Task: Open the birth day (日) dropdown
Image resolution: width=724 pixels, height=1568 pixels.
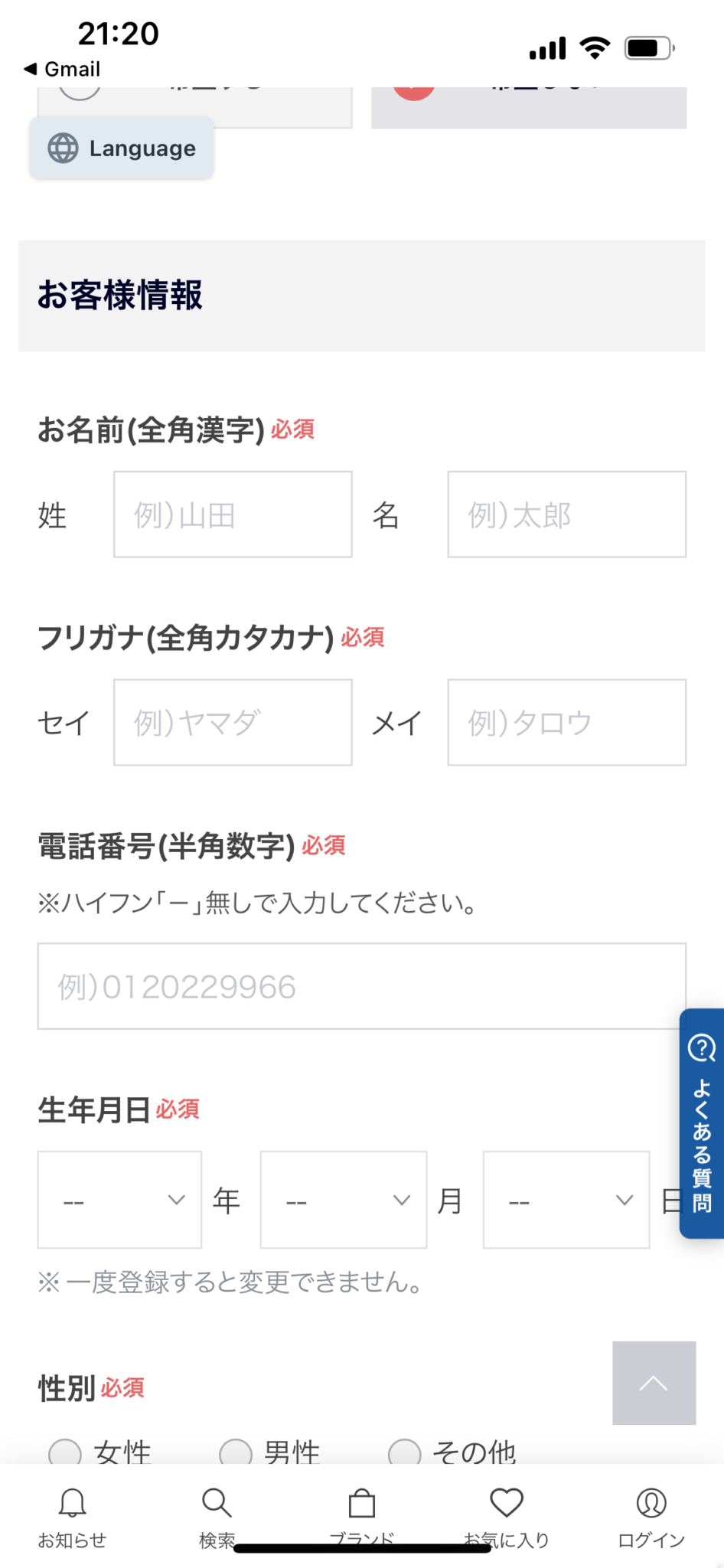Action: point(566,1200)
